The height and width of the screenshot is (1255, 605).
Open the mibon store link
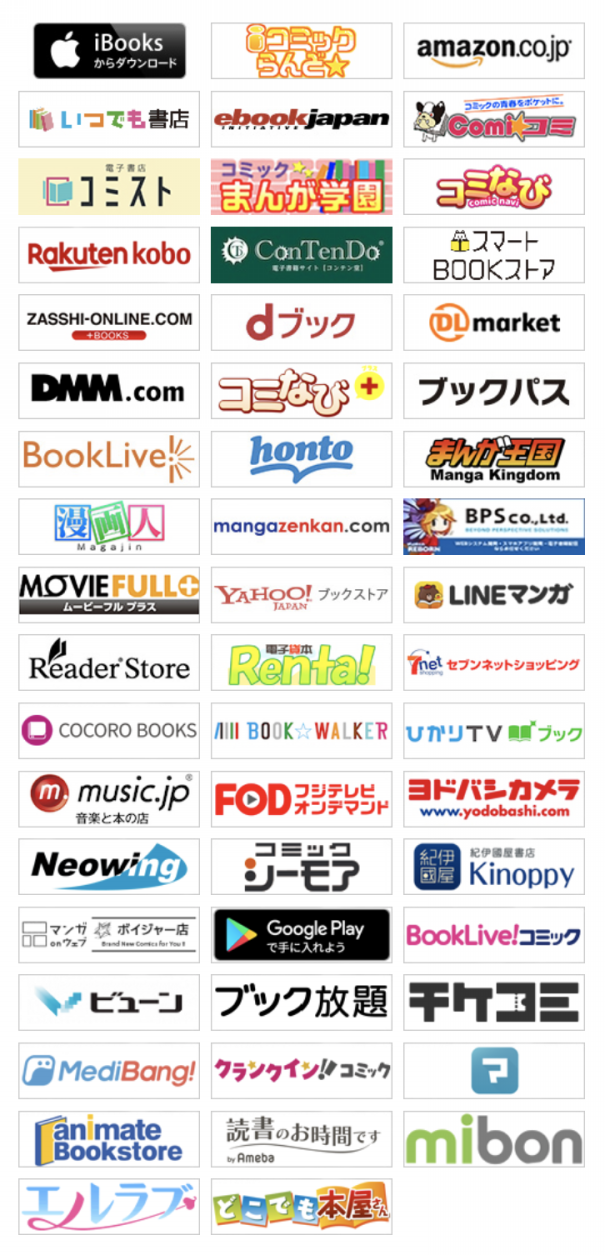pyautogui.click(x=494, y=1138)
